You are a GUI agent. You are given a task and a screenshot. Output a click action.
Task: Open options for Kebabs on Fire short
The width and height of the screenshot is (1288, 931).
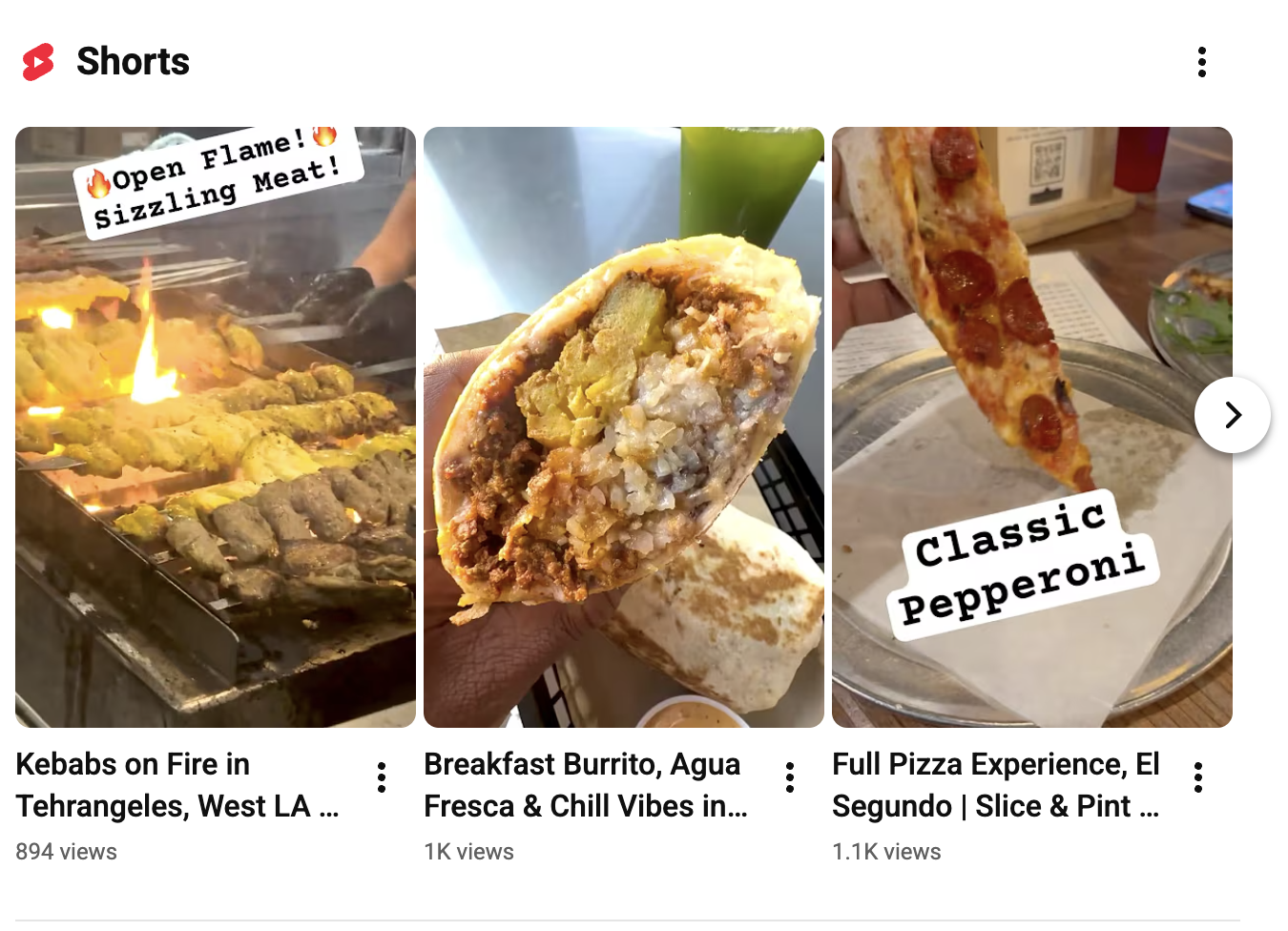point(382,777)
